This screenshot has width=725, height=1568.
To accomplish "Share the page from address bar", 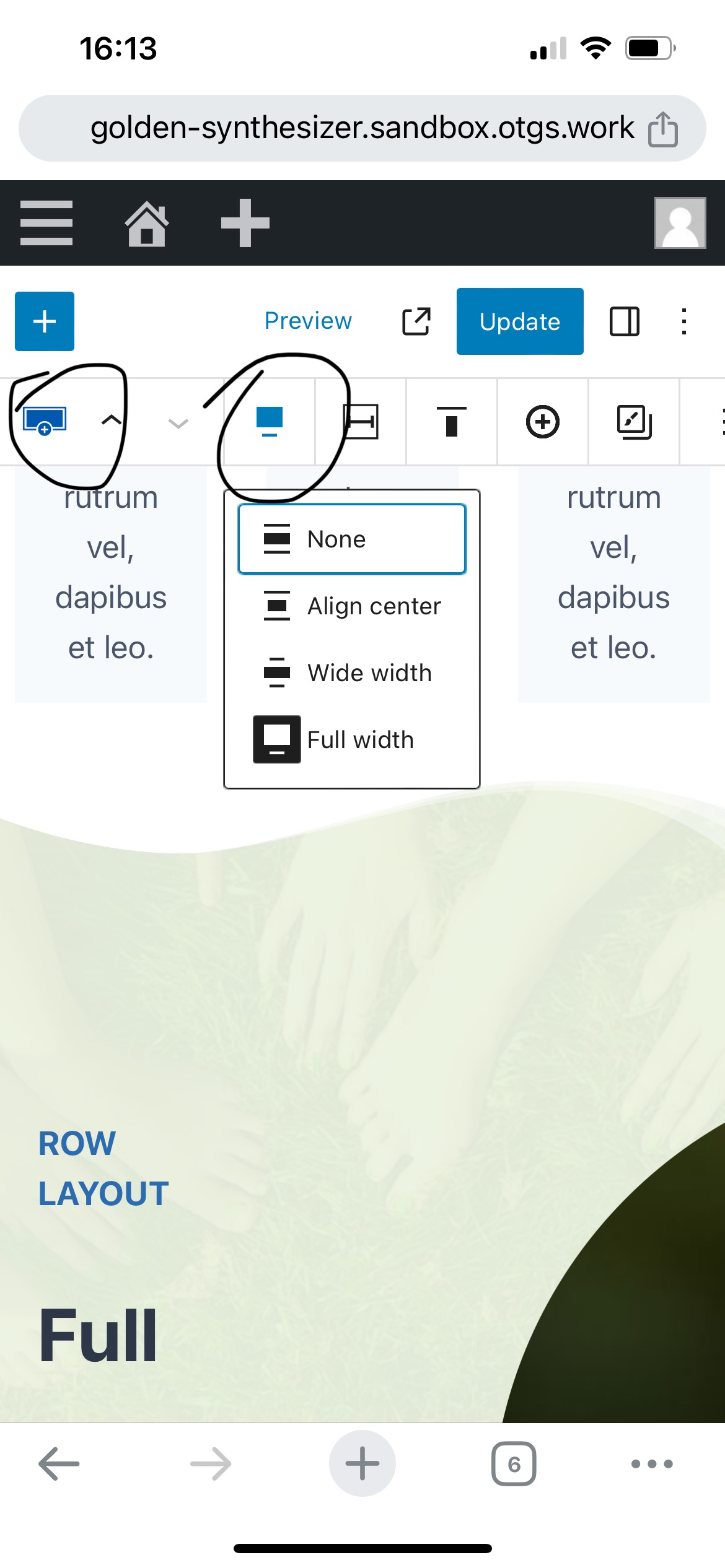I will [663, 129].
